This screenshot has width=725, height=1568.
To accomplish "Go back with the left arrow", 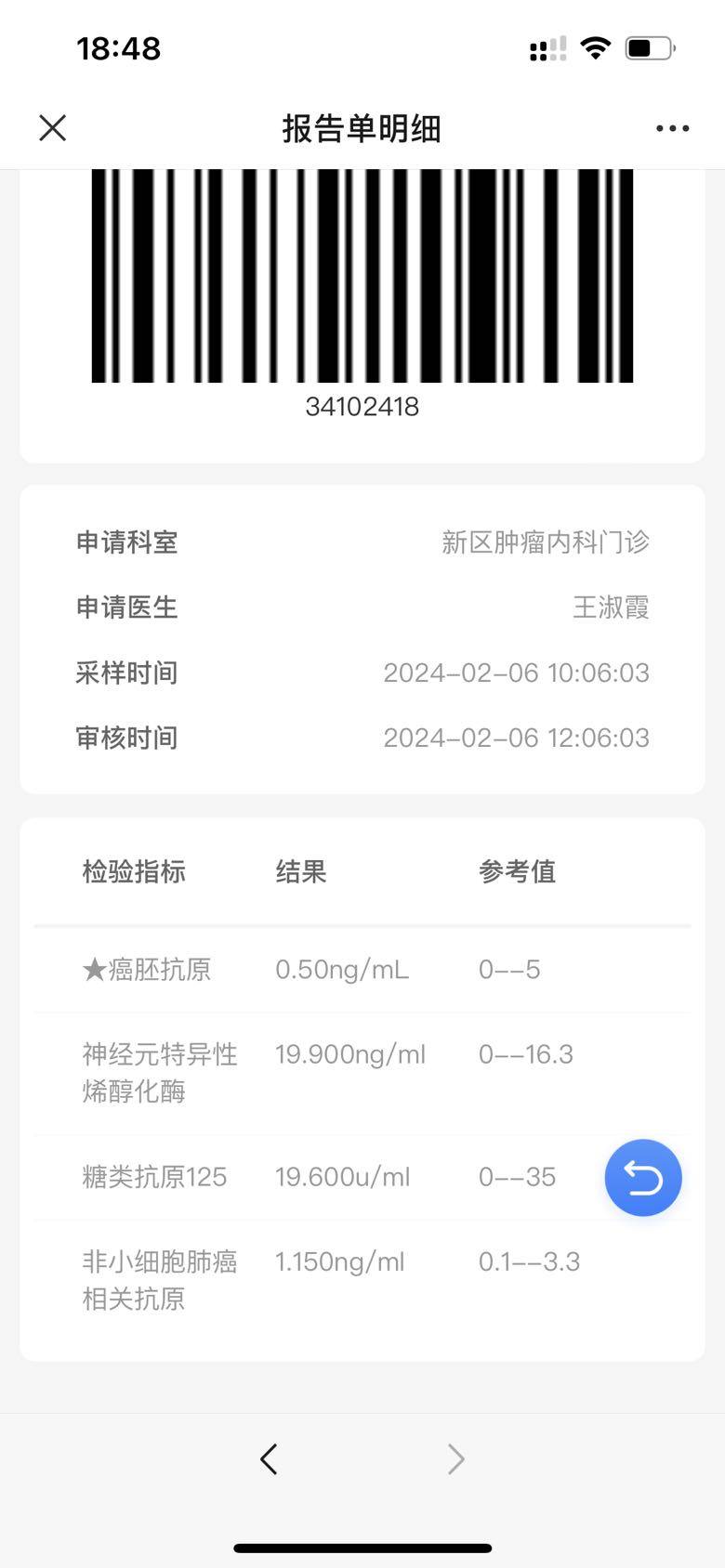I will (x=269, y=1459).
